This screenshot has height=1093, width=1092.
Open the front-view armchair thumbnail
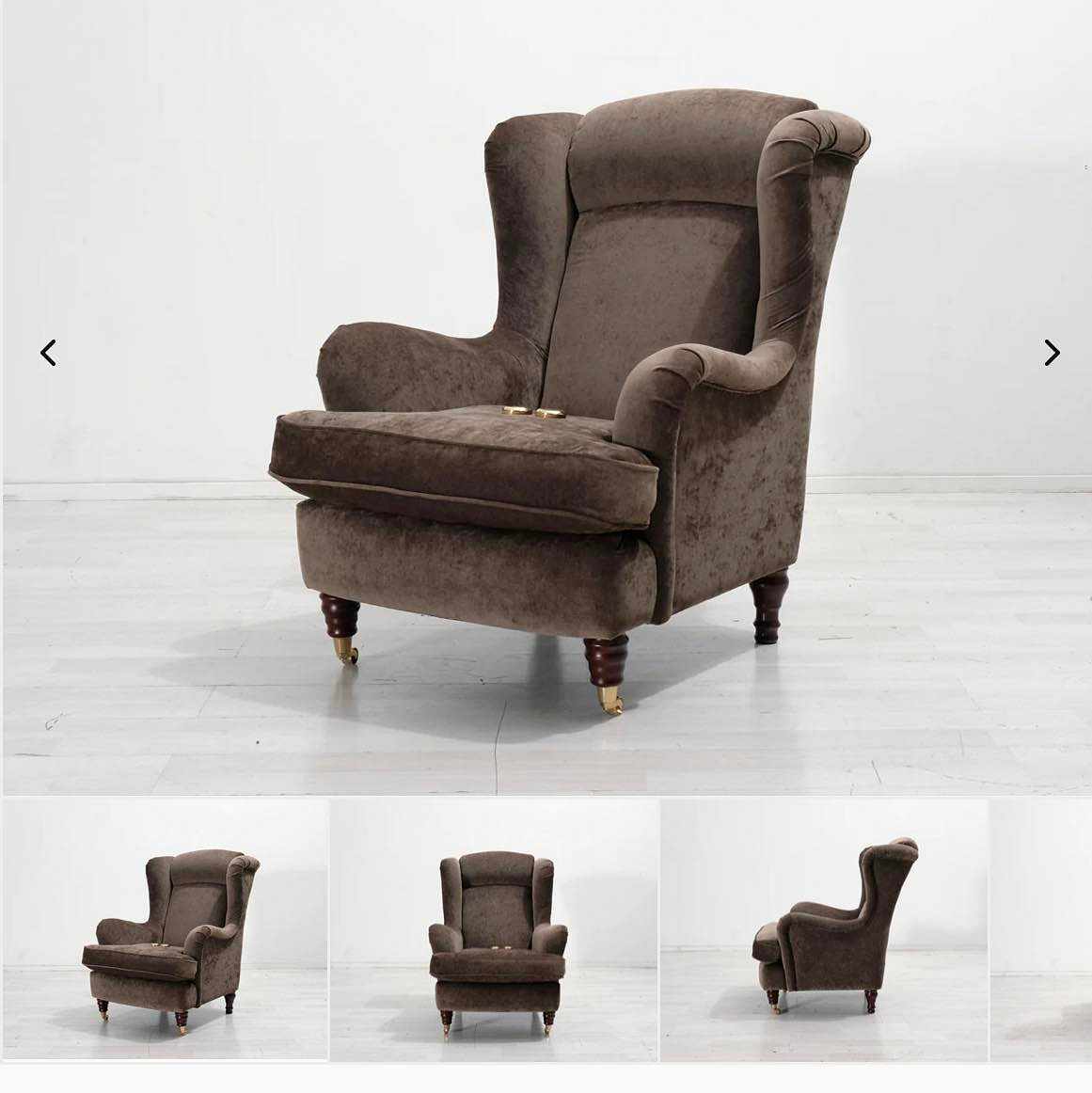[495, 929]
